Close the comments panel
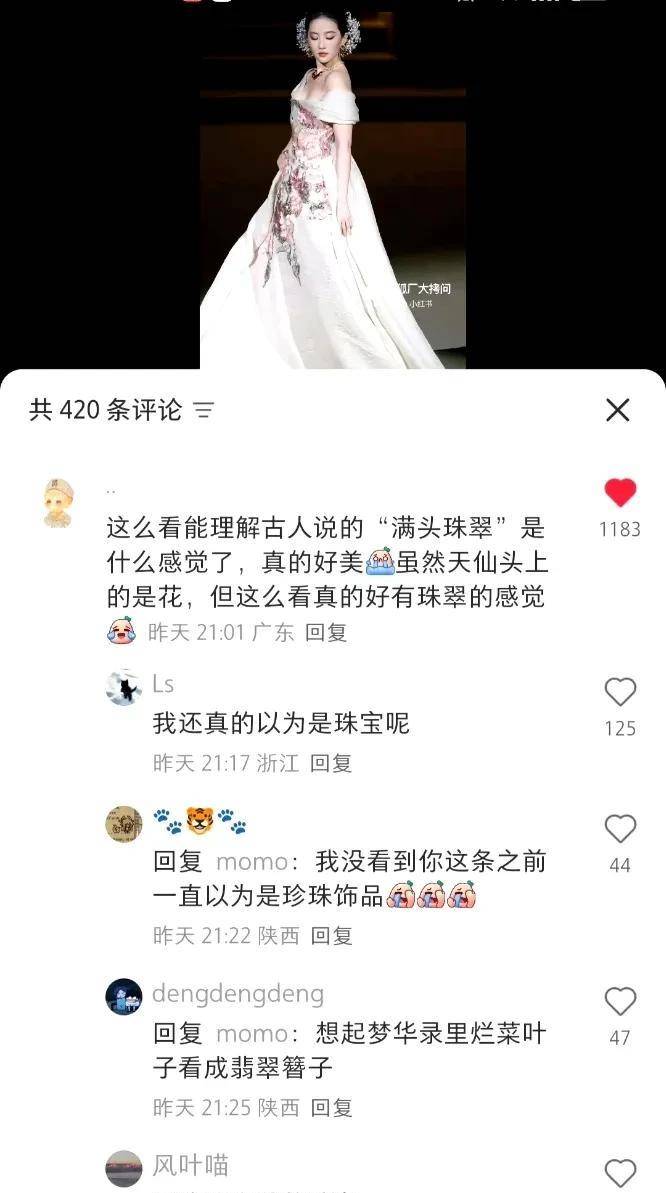The height and width of the screenshot is (1193, 666). pos(618,409)
